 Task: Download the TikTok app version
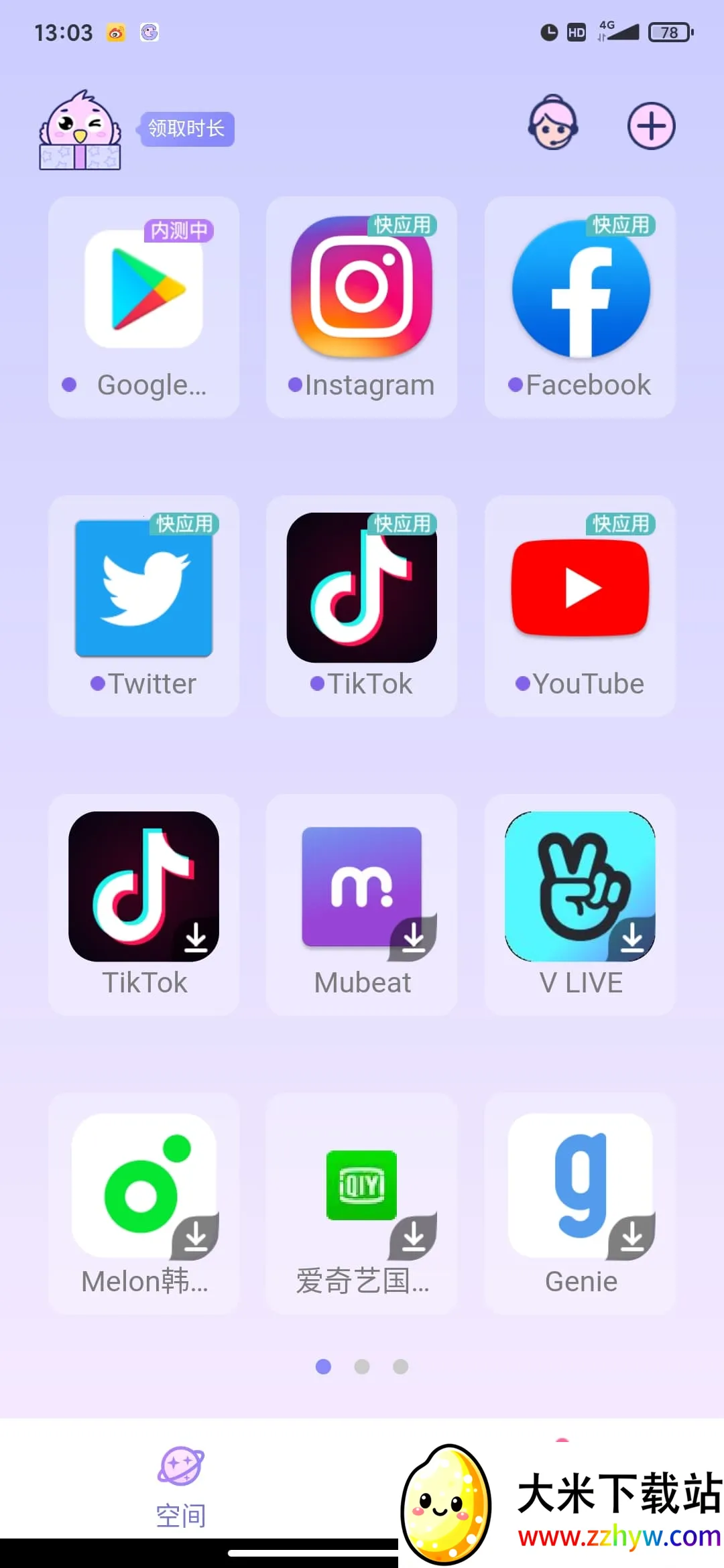coord(143,885)
